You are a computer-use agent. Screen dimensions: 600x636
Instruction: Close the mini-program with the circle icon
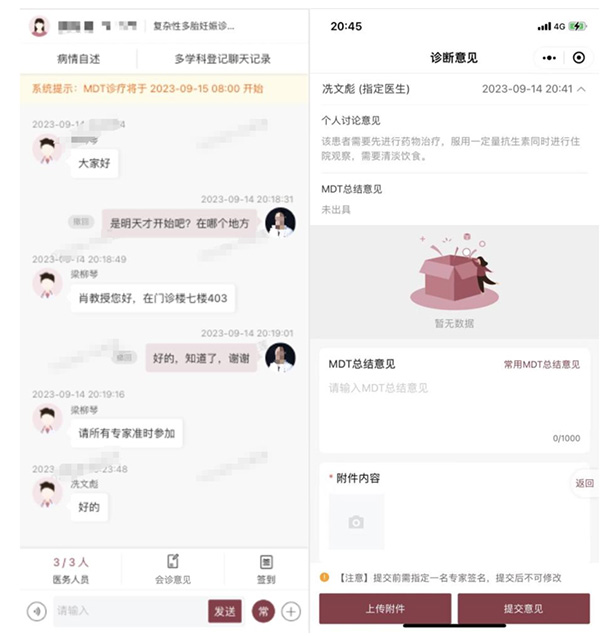[579, 57]
